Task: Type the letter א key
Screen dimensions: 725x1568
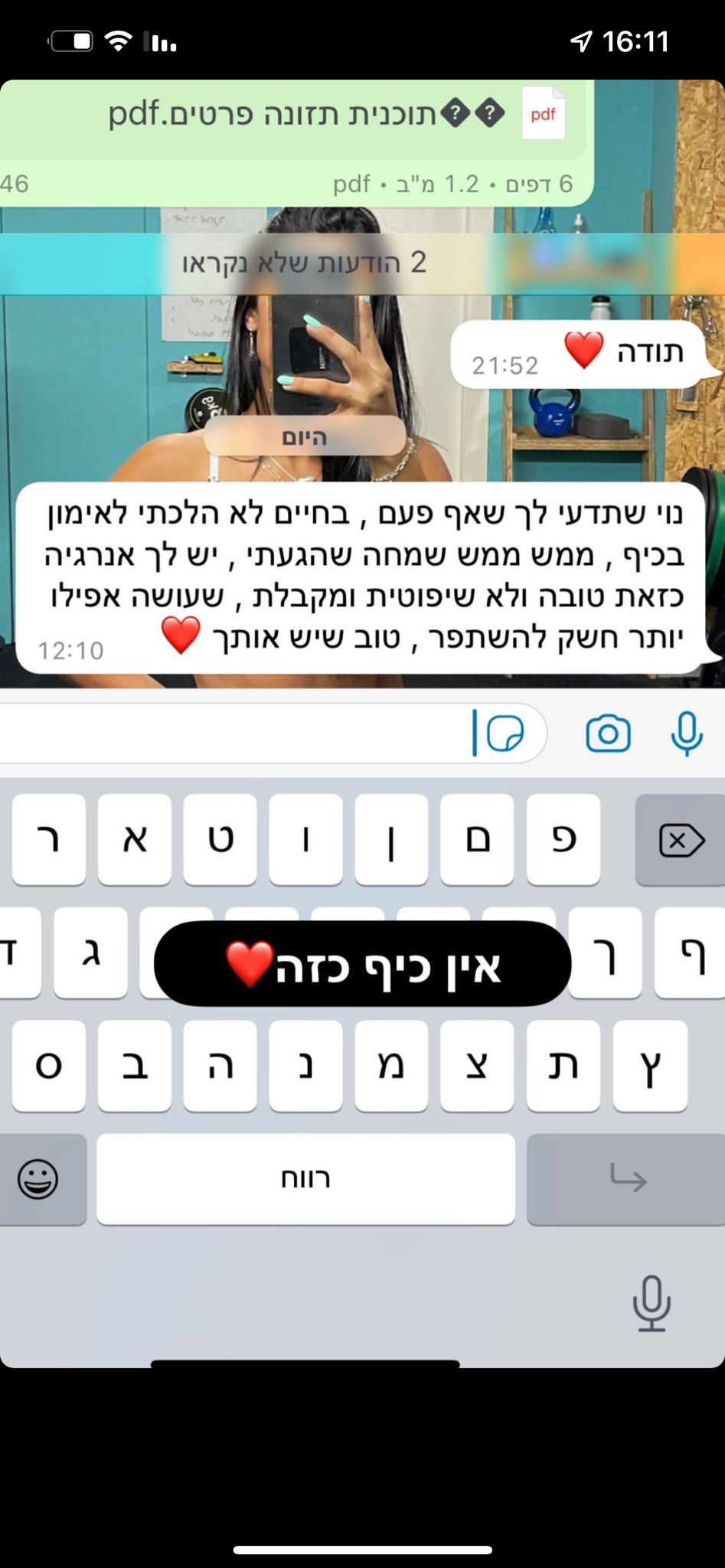Action: click(135, 840)
